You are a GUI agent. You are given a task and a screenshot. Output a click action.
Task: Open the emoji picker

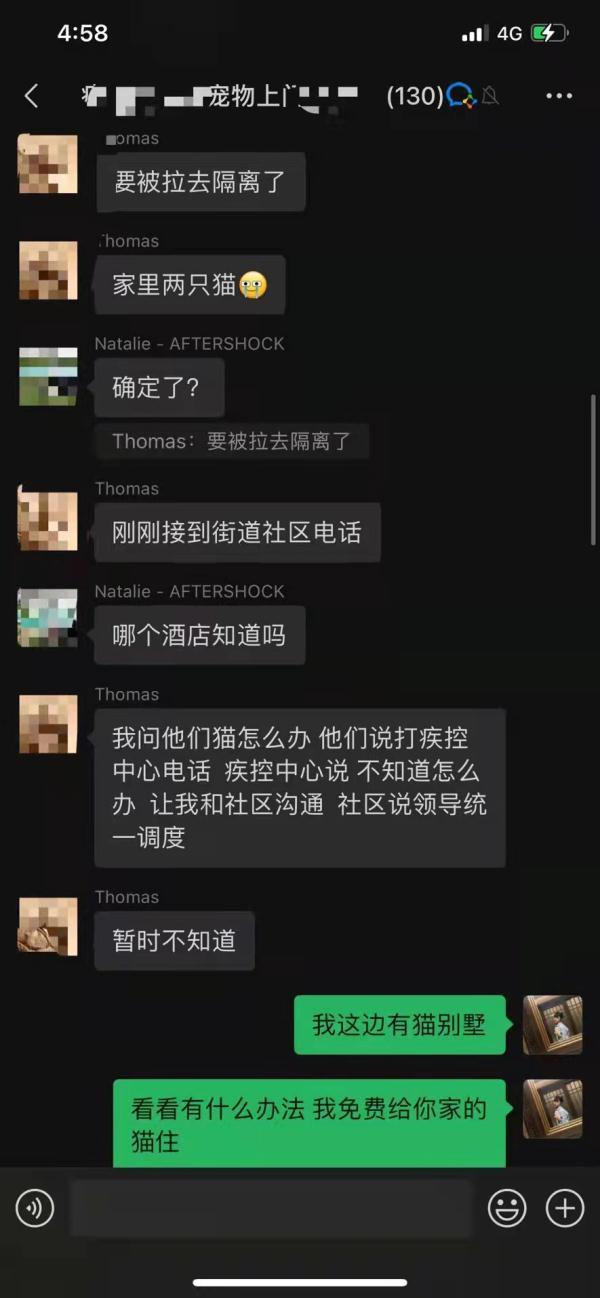507,1208
